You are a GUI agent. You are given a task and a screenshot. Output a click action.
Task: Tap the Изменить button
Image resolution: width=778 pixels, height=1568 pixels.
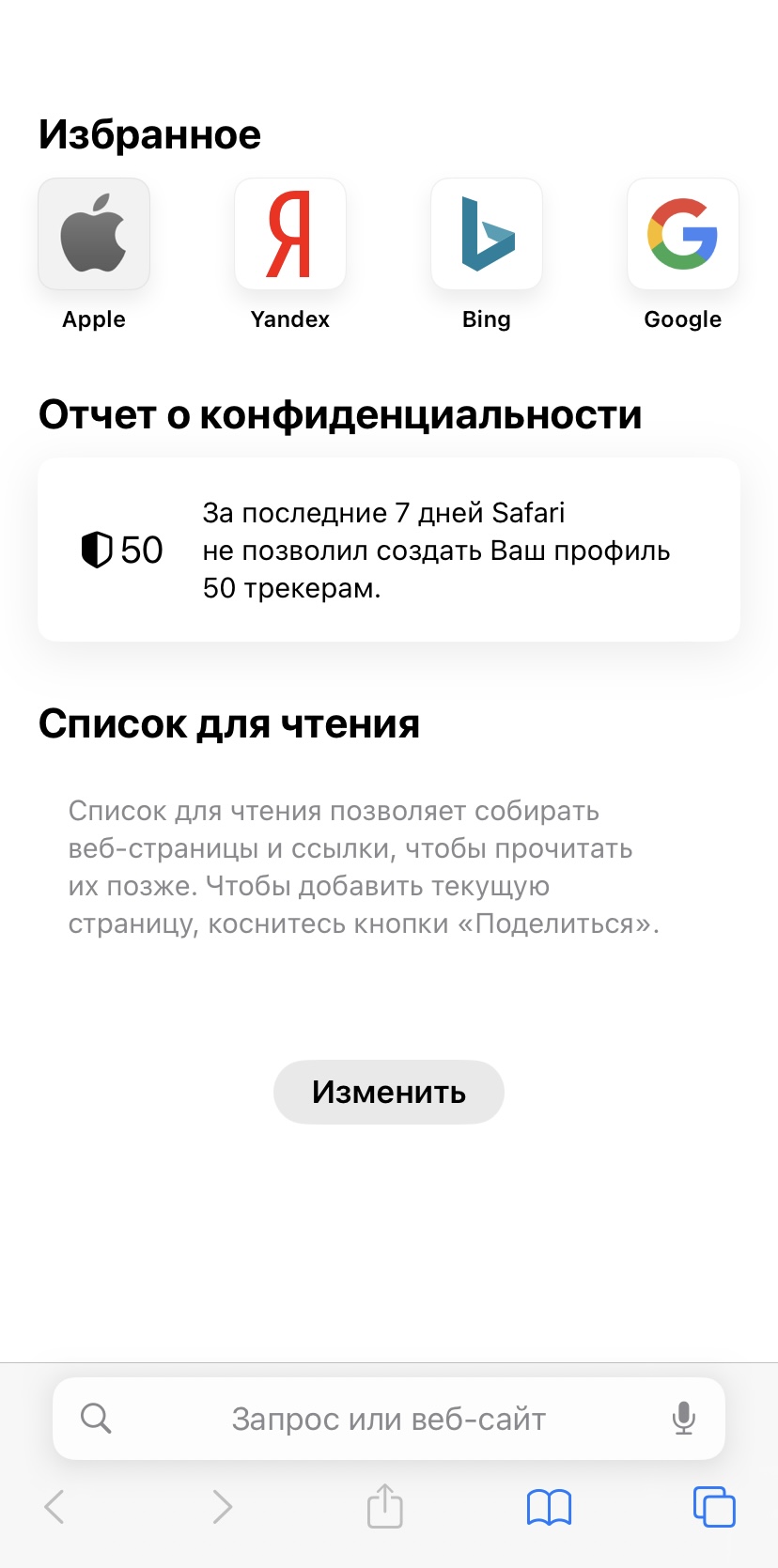pyautogui.click(x=389, y=1092)
